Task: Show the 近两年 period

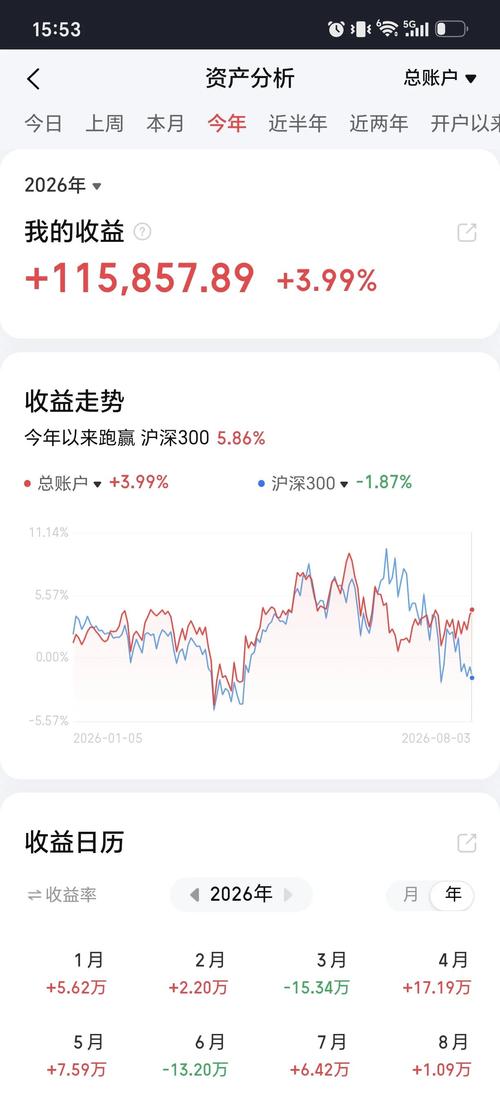Action: (379, 123)
